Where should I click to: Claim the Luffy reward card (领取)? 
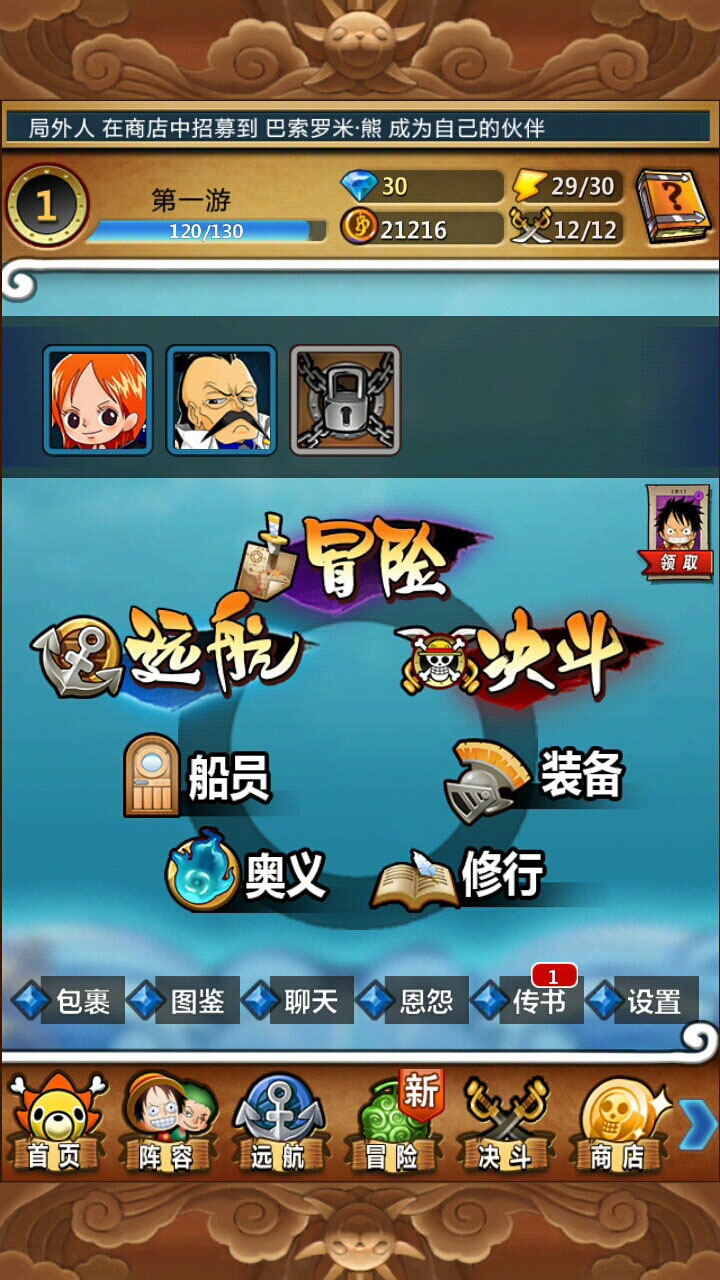pos(678,532)
